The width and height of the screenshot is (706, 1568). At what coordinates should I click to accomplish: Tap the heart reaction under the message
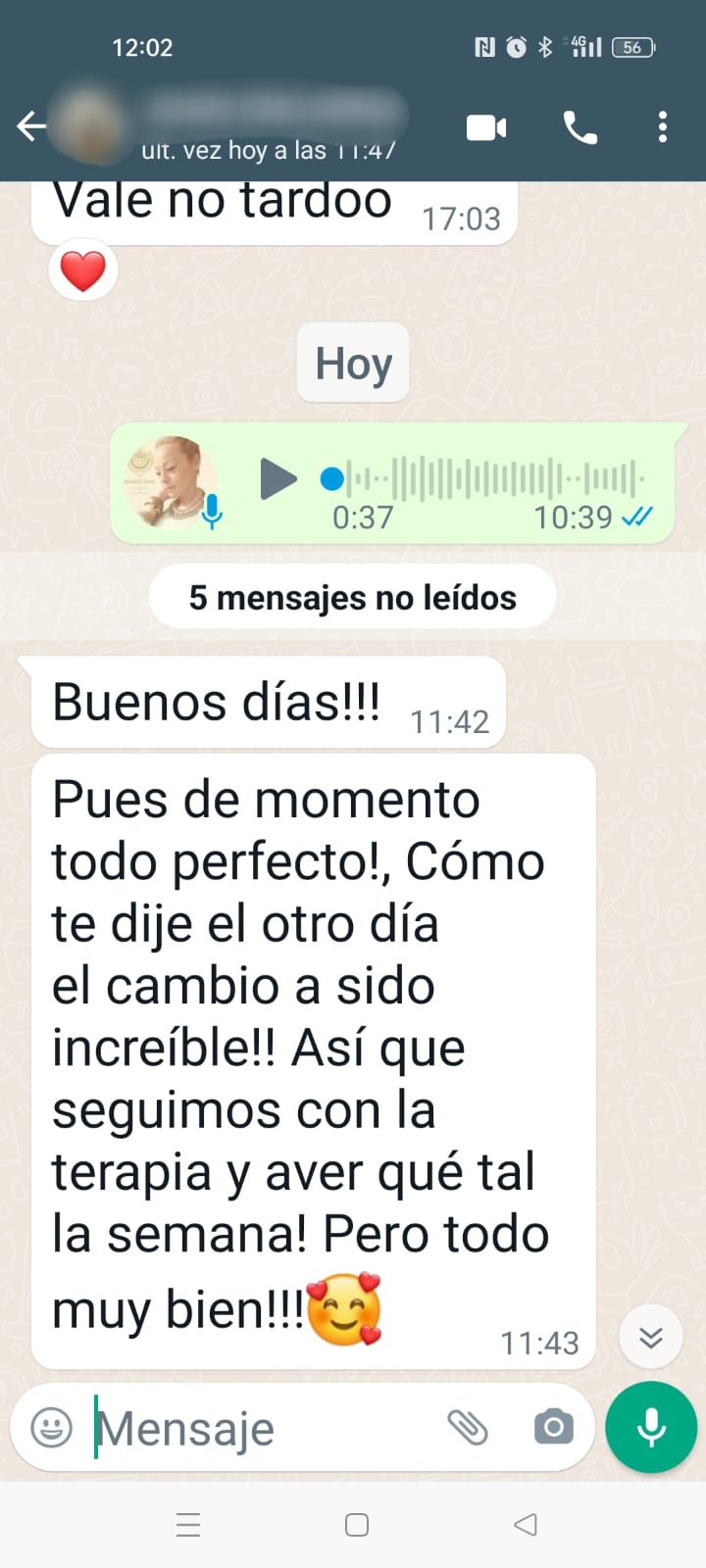pos(83,269)
